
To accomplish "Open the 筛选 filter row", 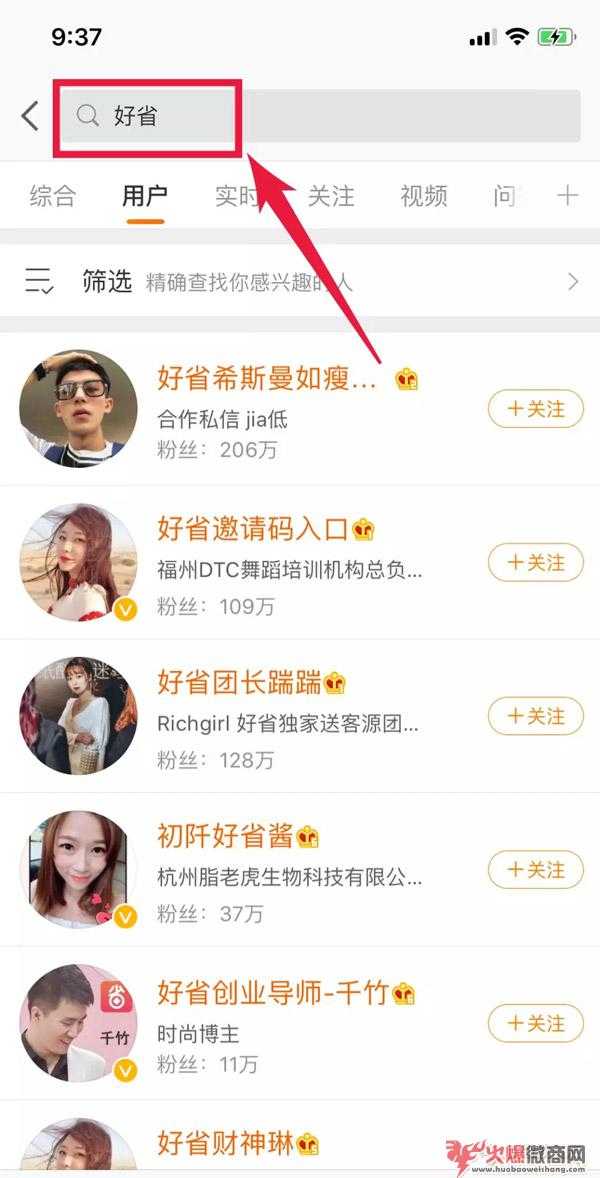I will 300,281.
